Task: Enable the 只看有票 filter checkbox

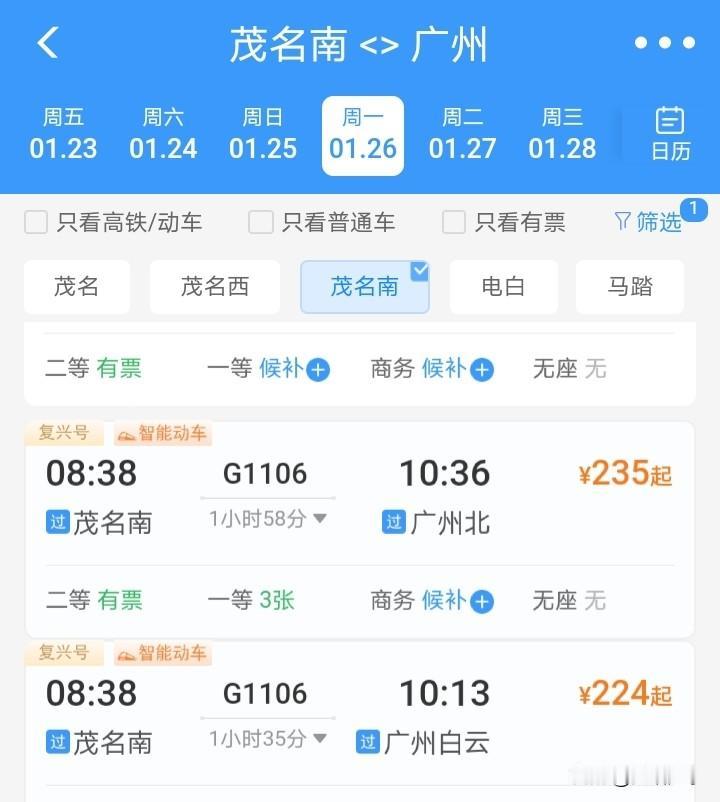Action: [x=453, y=223]
